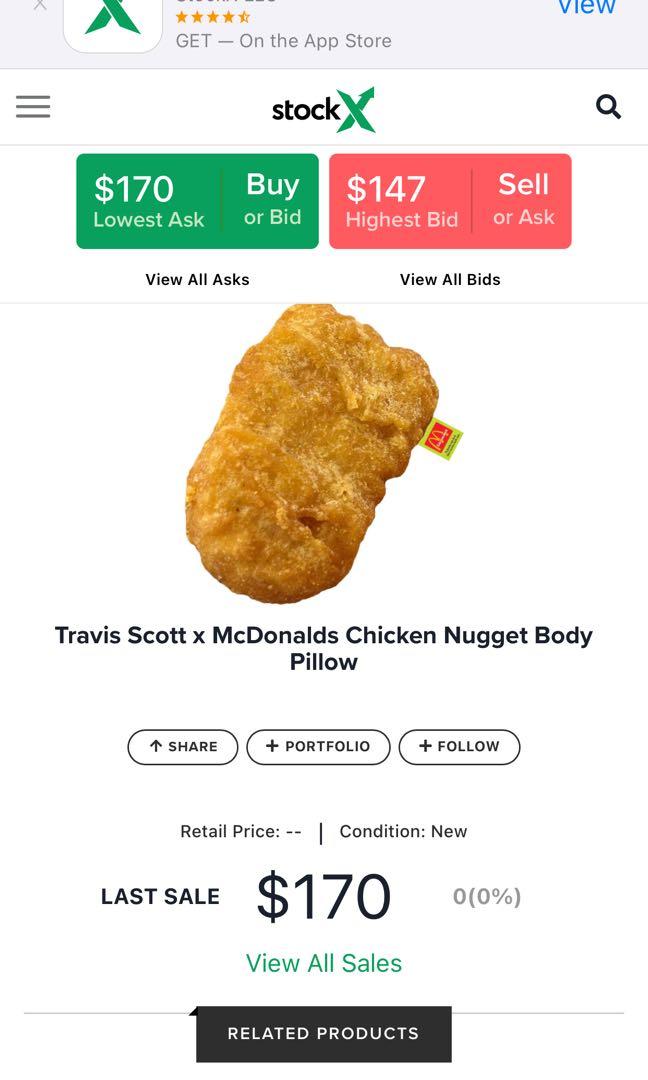This screenshot has height=1080, width=648.
Task: Open View All Sales
Action: point(324,963)
